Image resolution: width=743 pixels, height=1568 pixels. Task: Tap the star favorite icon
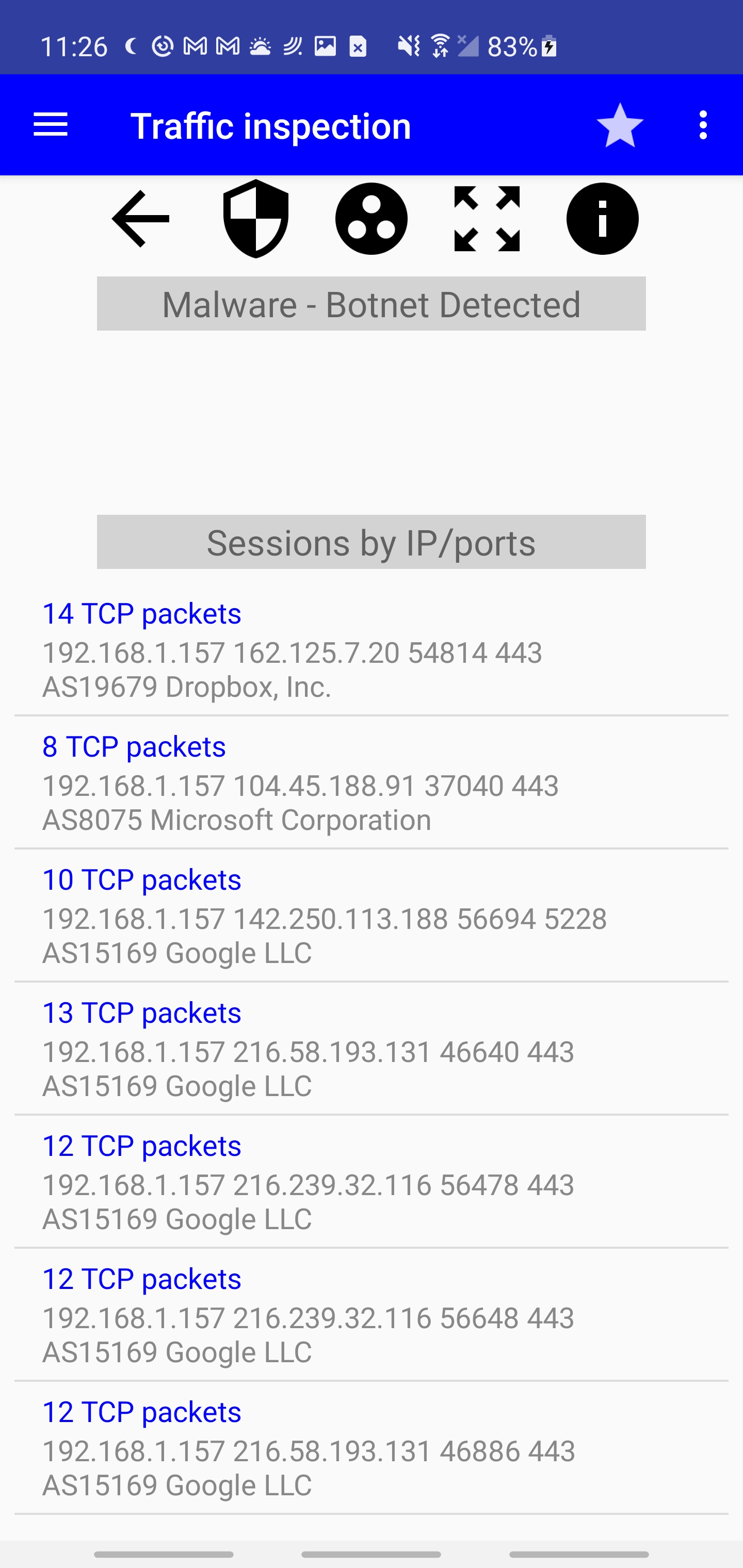tap(620, 125)
